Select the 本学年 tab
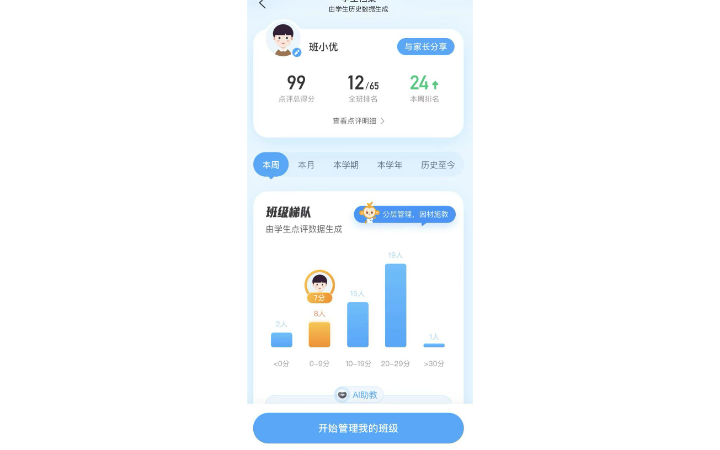This screenshot has width=720, height=450. [x=389, y=165]
